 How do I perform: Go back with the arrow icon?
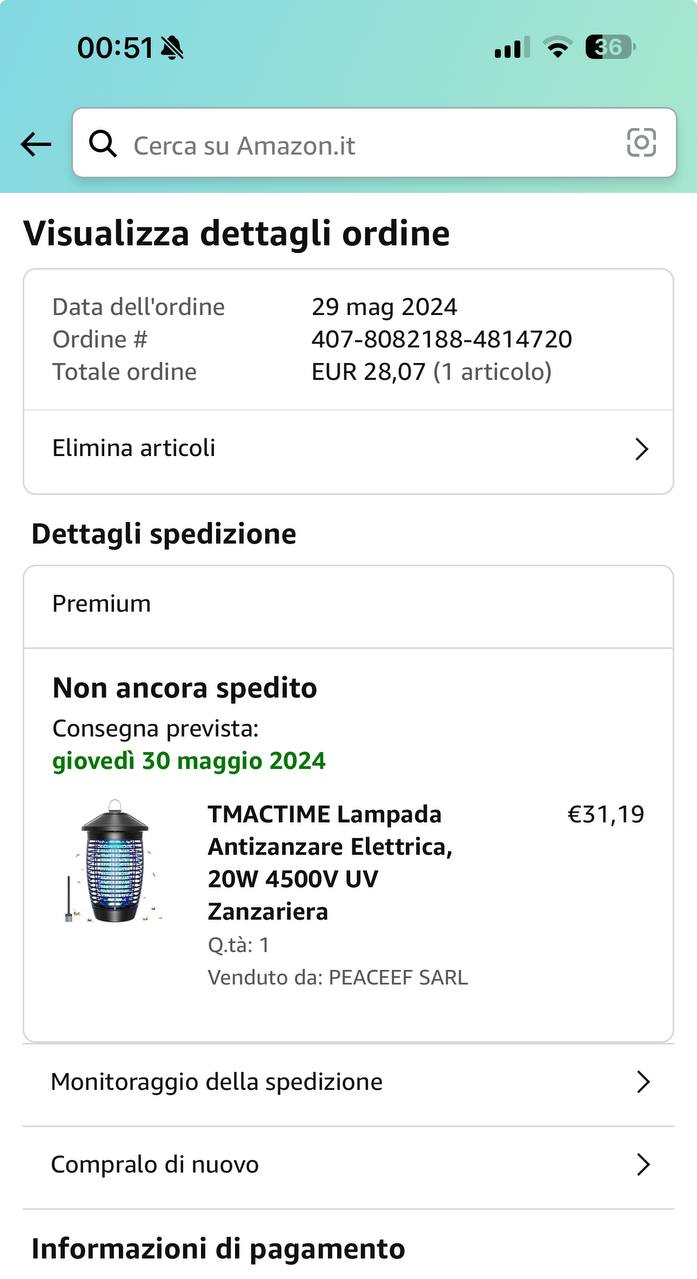coord(36,145)
